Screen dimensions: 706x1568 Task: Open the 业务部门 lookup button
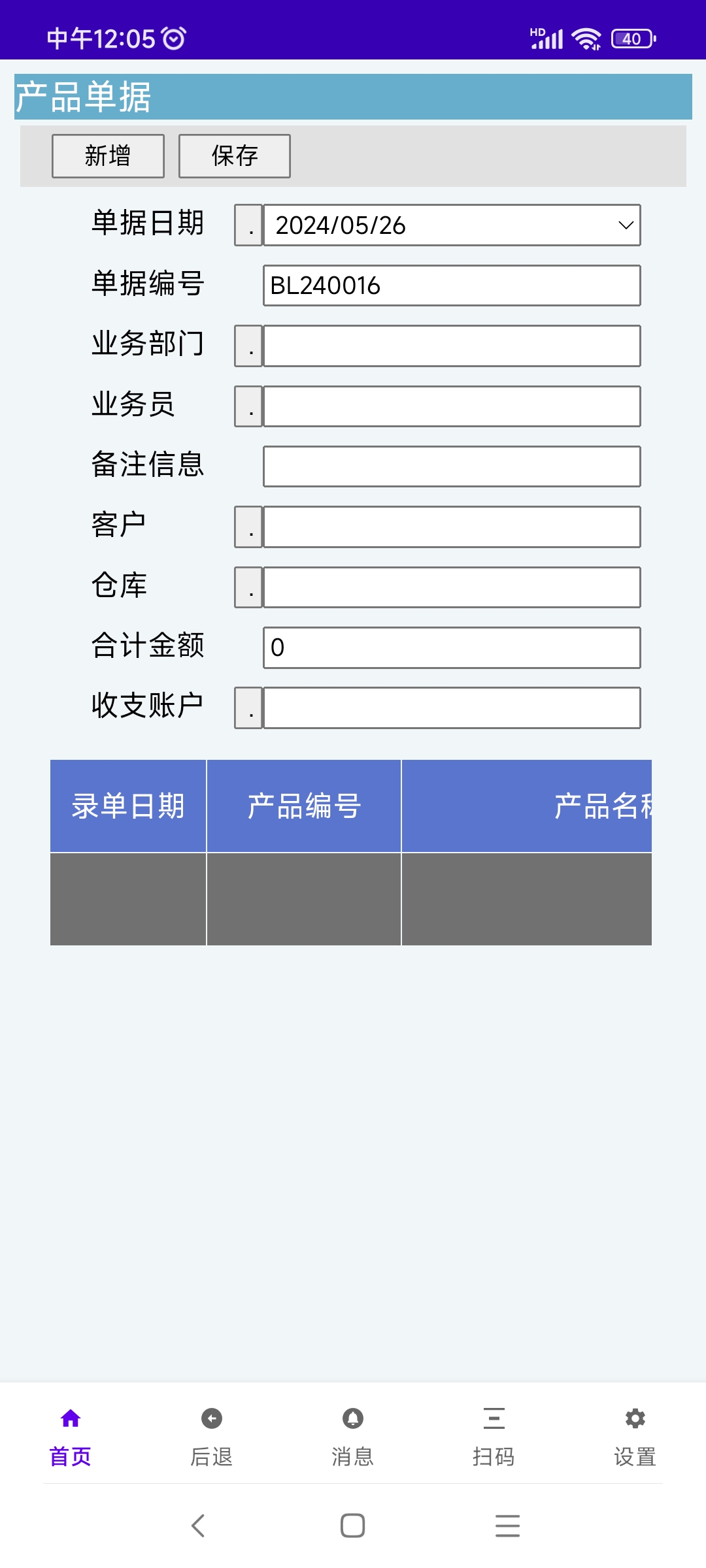point(248,346)
